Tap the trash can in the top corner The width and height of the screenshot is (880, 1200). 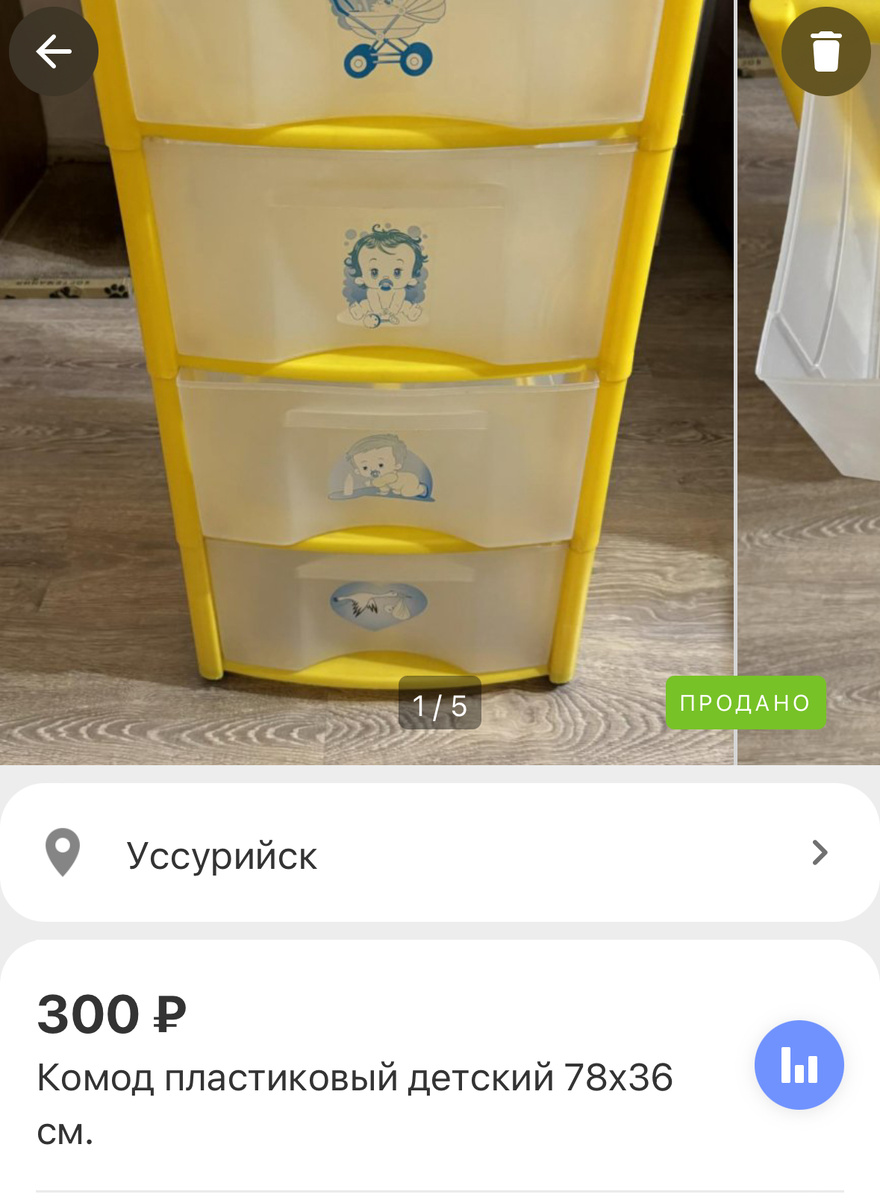point(827,51)
